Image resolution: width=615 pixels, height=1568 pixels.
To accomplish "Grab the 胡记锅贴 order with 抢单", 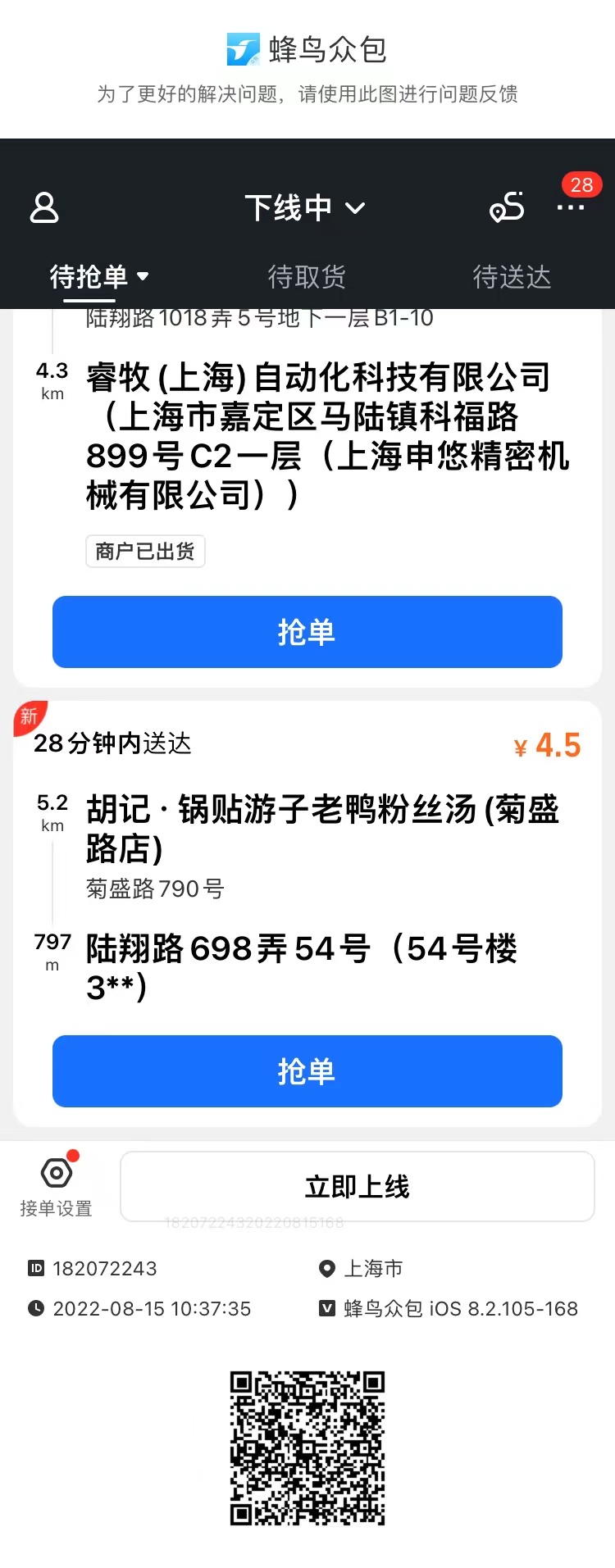I will pyautogui.click(x=307, y=1071).
